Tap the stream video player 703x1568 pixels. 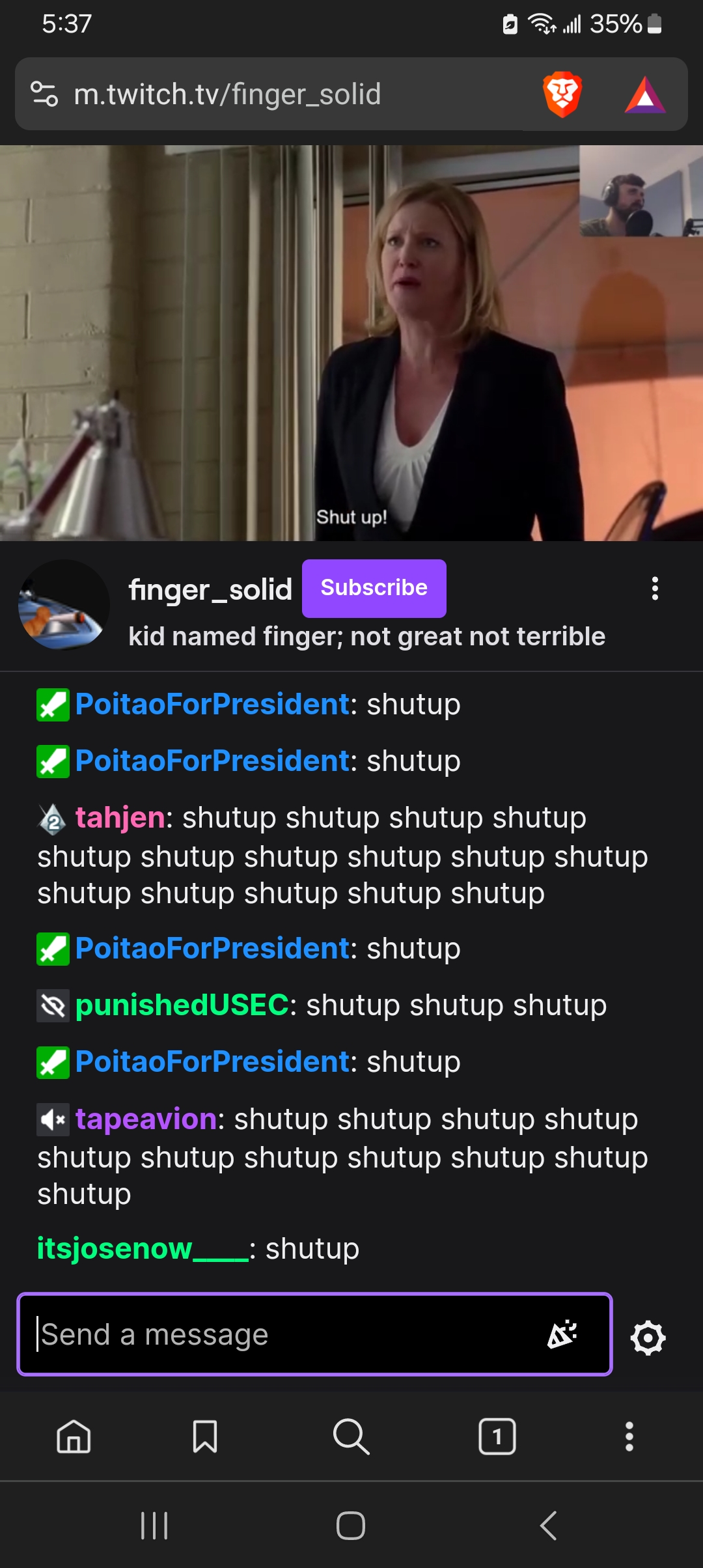tap(351, 343)
